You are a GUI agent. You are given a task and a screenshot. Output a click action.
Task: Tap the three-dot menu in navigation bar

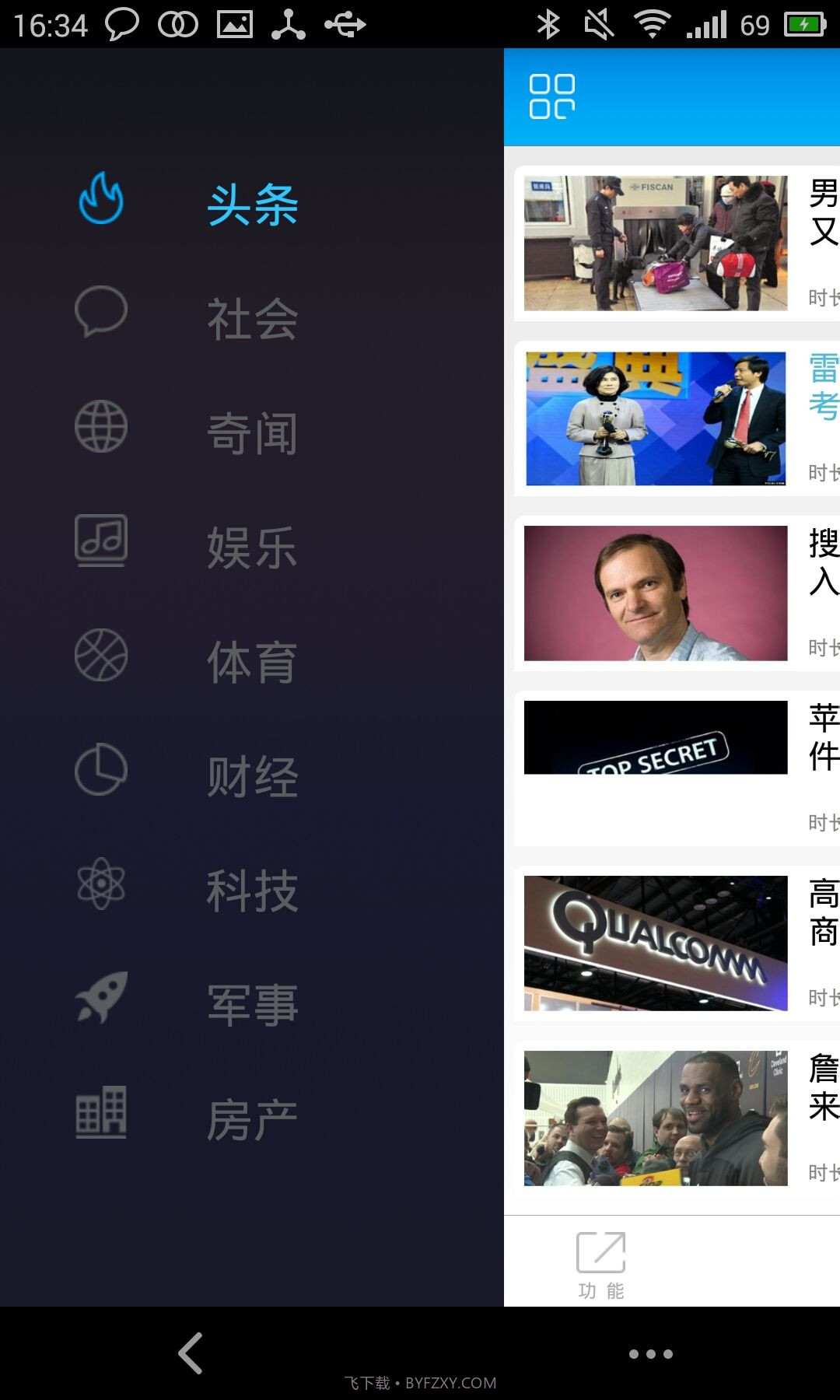coord(651,1353)
